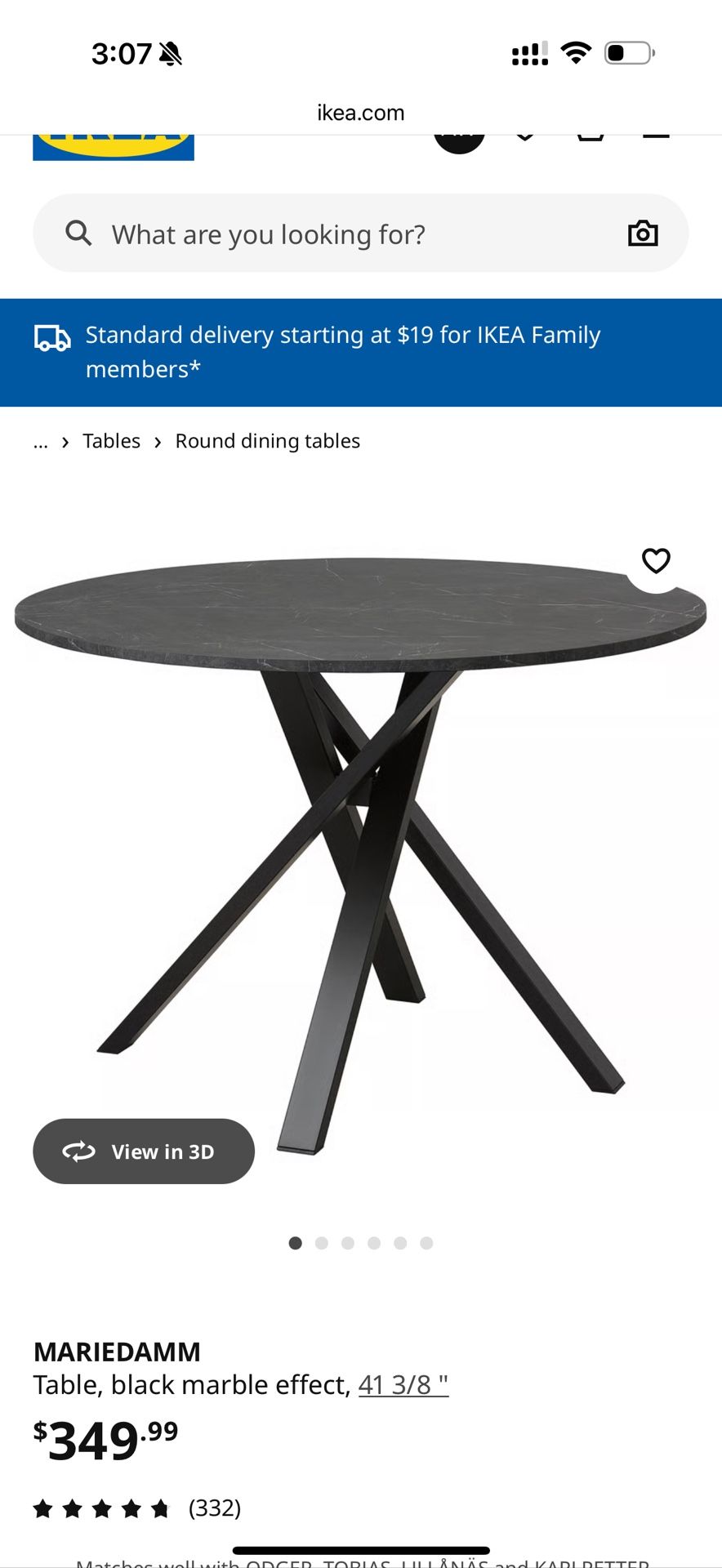The width and height of the screenshot is (722, 1568).
Task: Open Round dining tables breadcrumb category
Action: tap(267, 441)
